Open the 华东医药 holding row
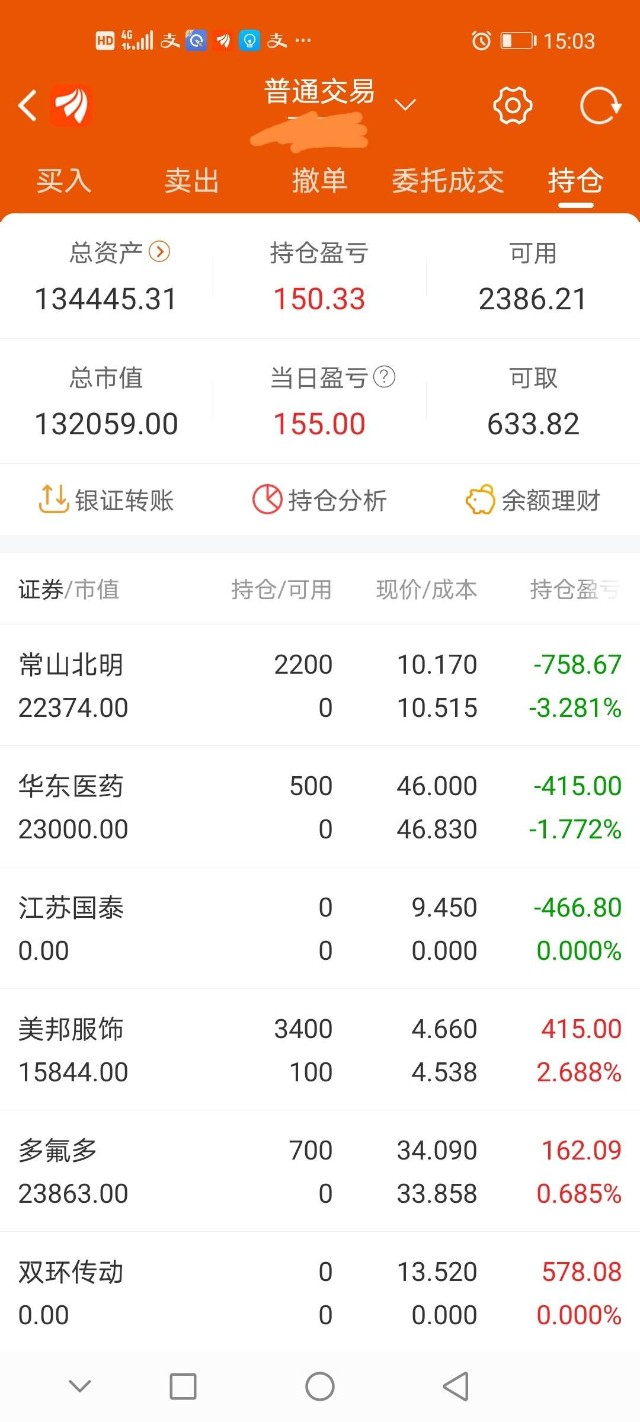The image size is (640, 1422). [320, 807]
